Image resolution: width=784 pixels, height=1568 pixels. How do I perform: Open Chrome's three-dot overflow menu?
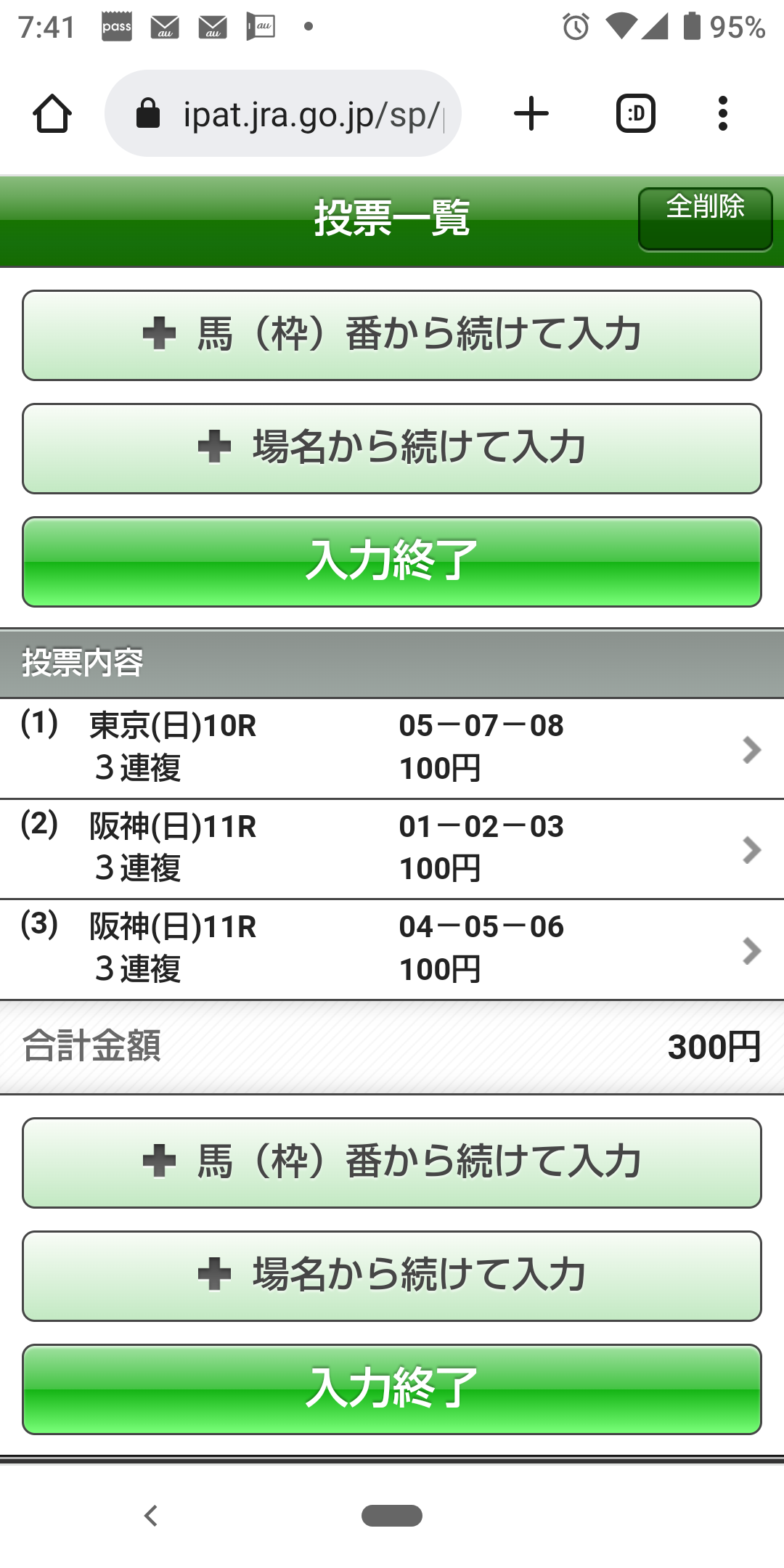[722, 113]
